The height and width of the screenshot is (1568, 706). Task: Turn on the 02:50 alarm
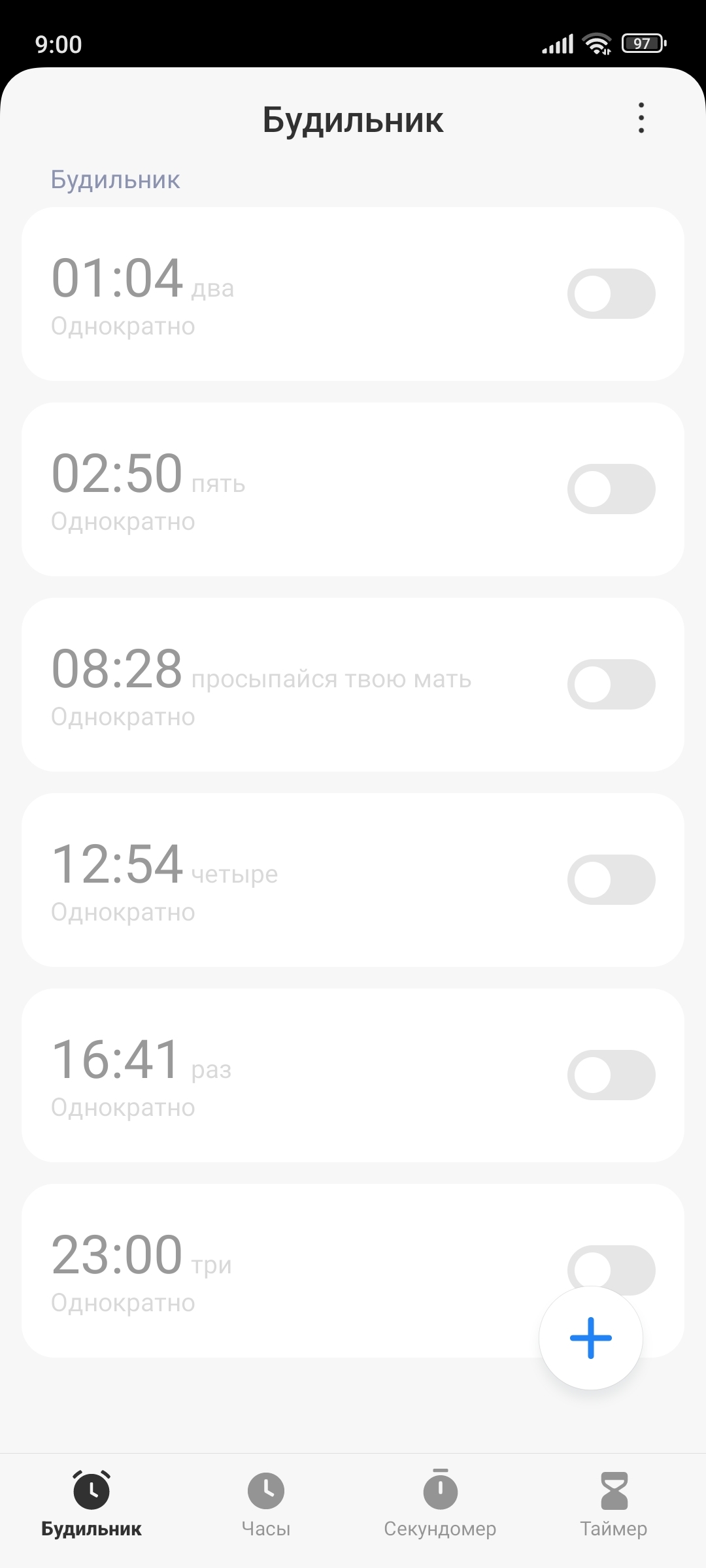pyautogui.click(x=611, y=489)
